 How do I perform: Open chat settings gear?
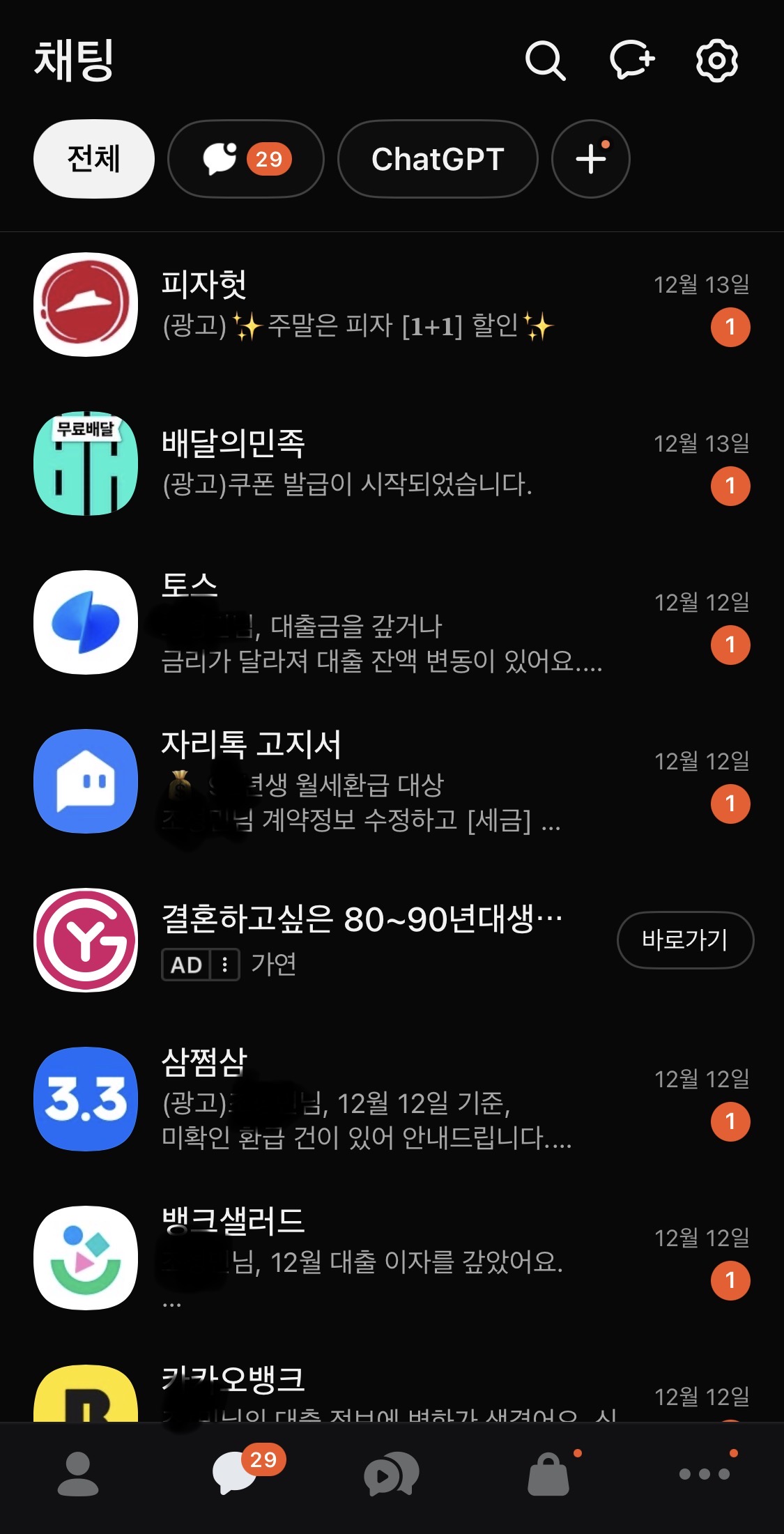click(x=716, y=61)
